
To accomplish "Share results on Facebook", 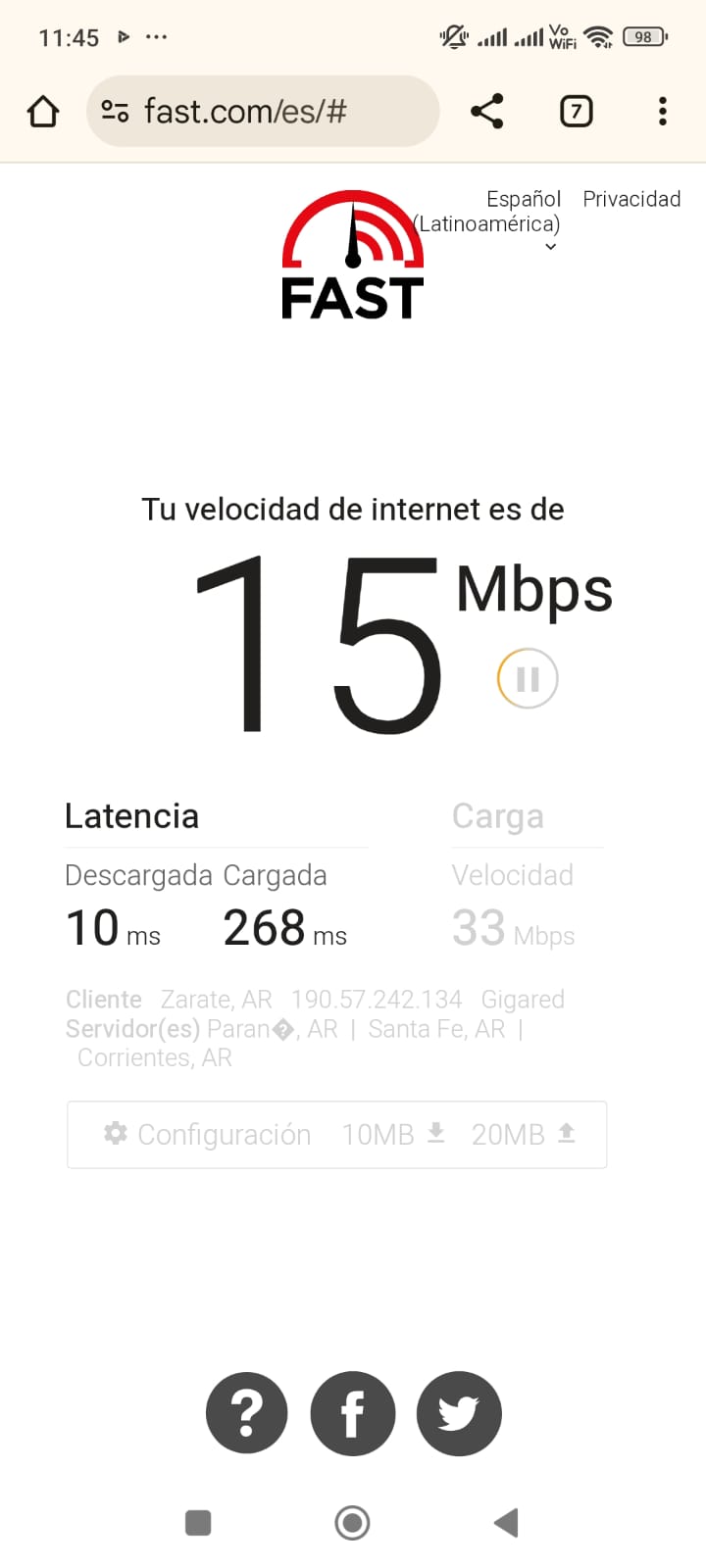I will coord(353,1413).
